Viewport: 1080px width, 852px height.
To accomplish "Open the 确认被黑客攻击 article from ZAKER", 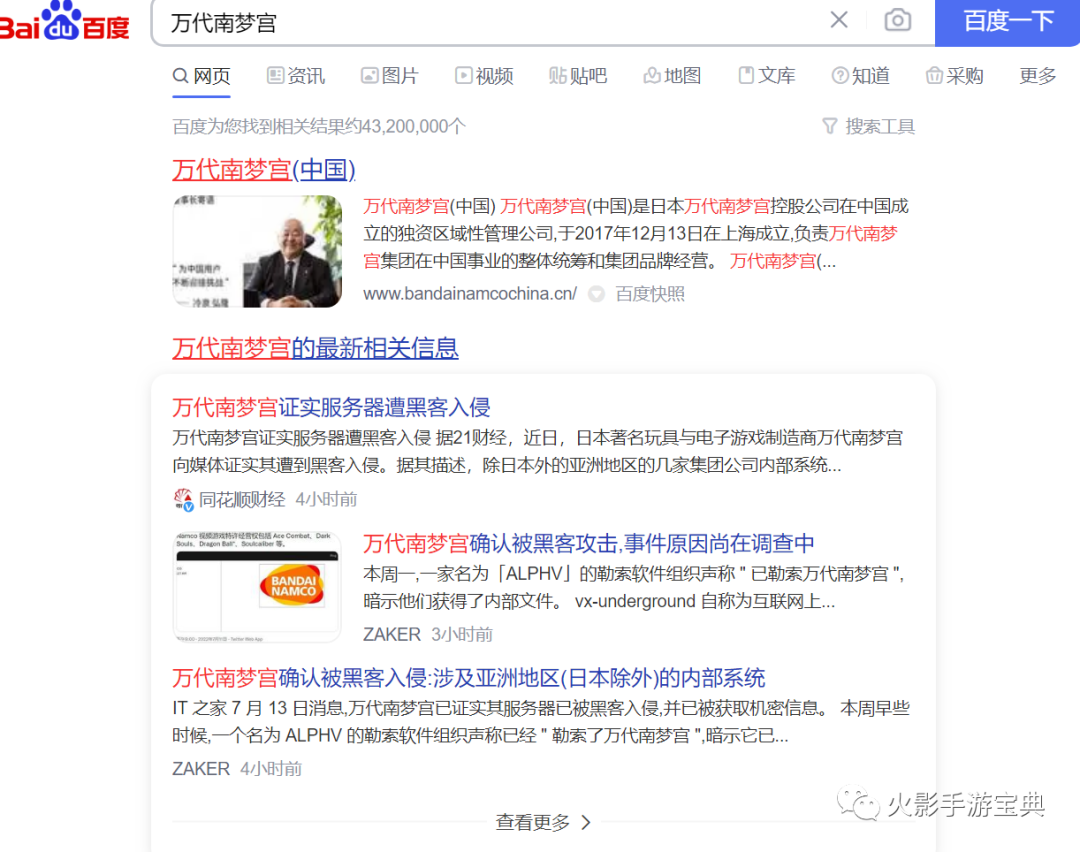I will (x=588, y=544).
